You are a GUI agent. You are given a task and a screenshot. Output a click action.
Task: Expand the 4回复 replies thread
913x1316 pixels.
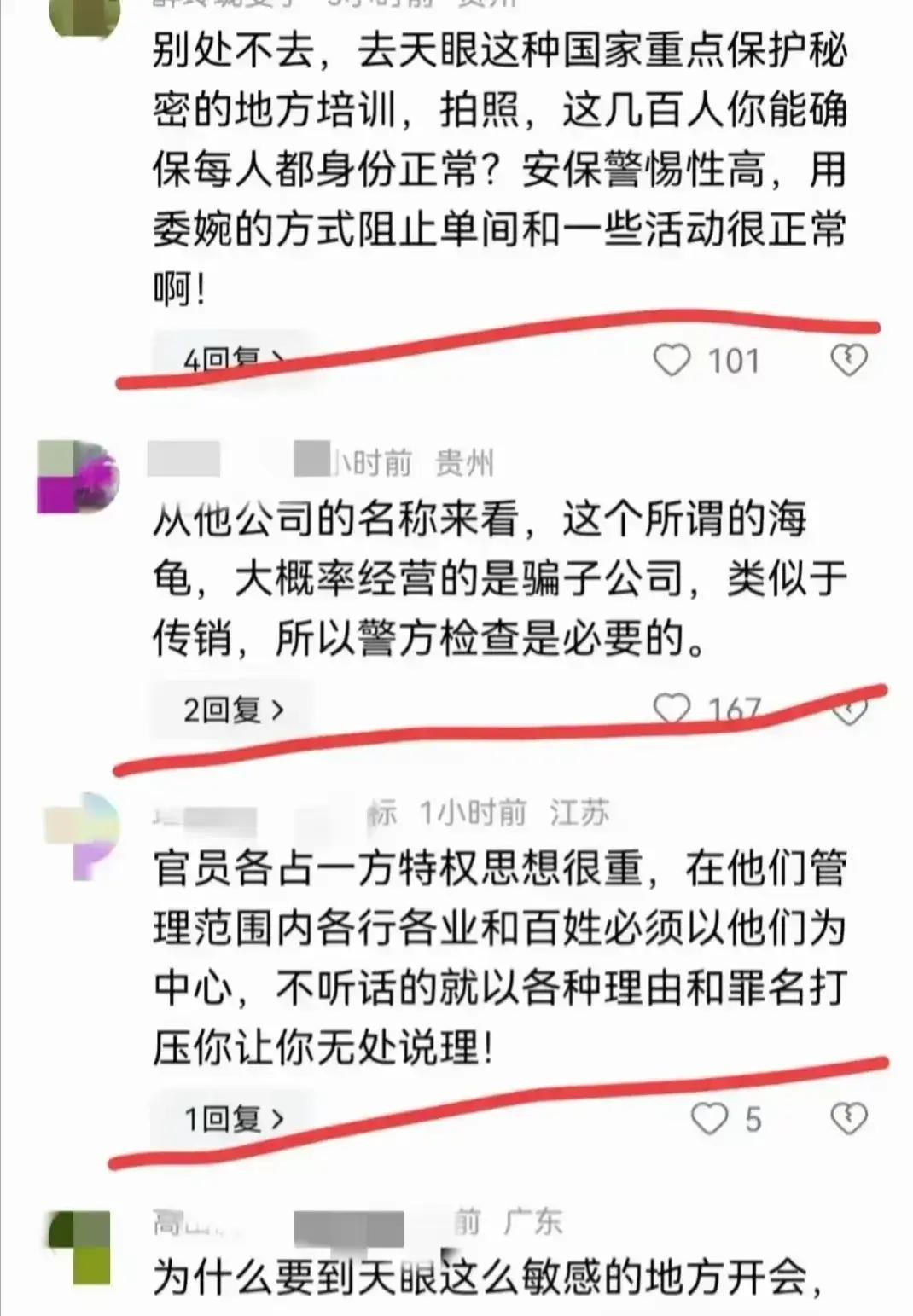coord(231,361)
